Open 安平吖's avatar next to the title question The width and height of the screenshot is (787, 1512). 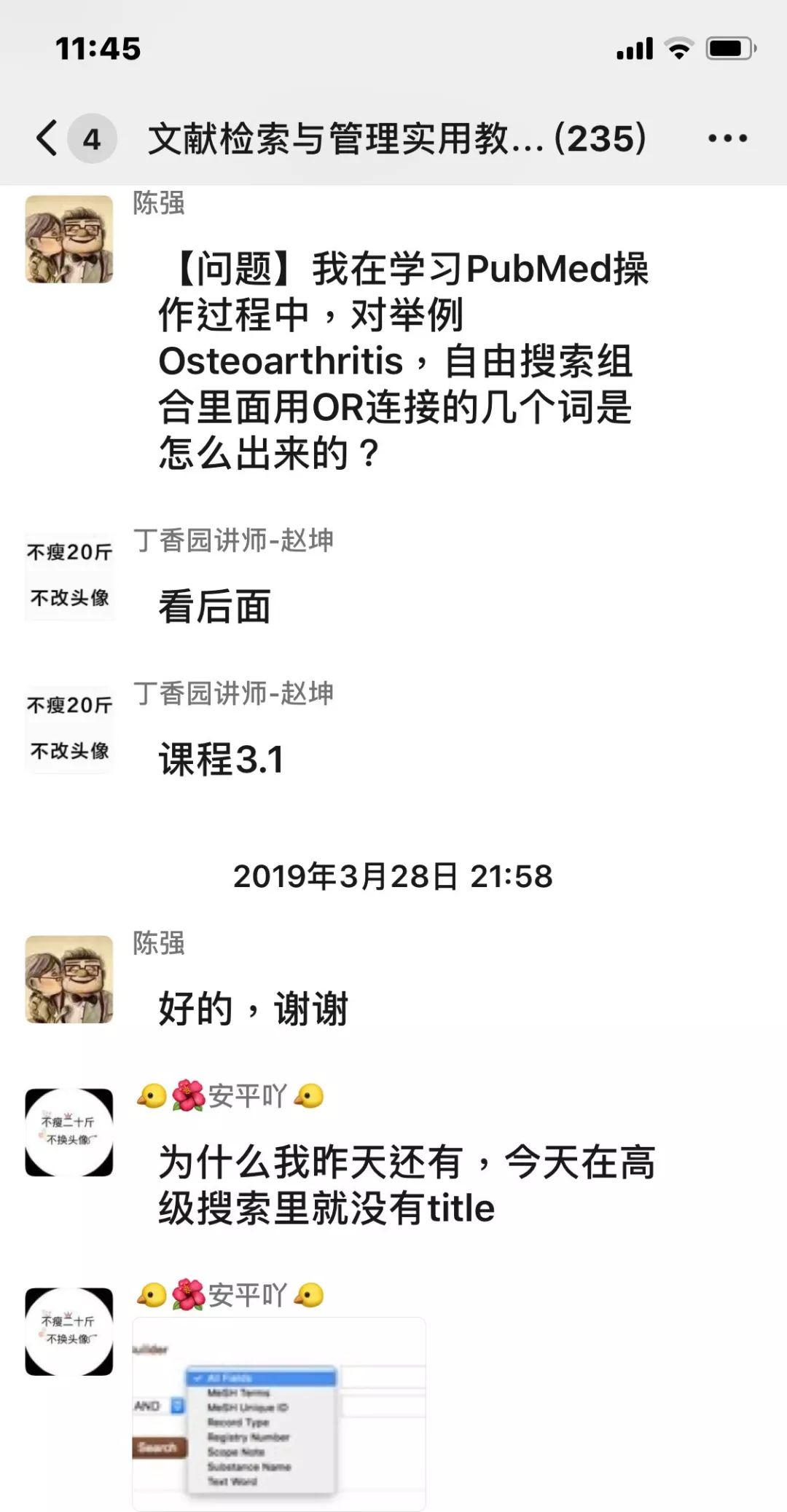pyautogui.click(x=69, y=1132)
